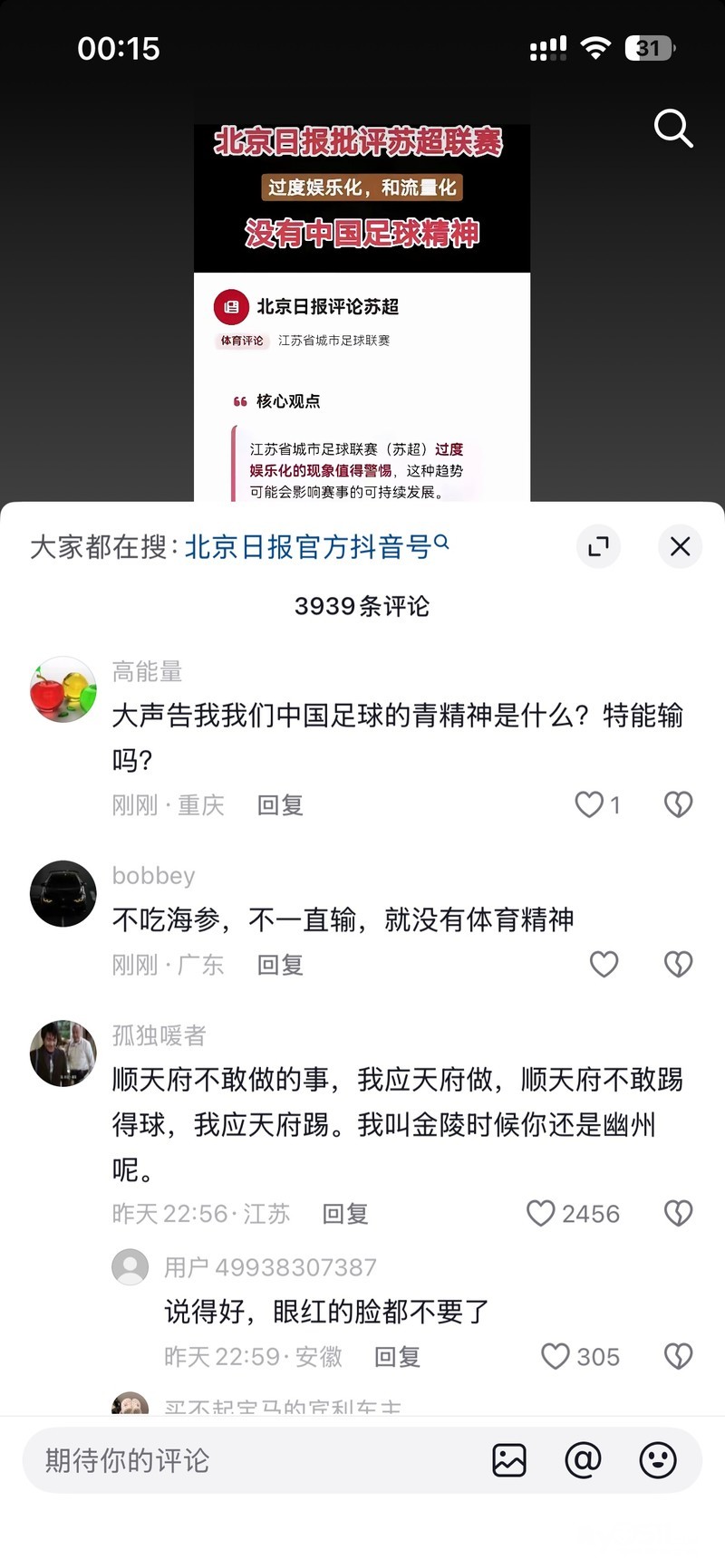Mention someone with the @ icon

583,1460
